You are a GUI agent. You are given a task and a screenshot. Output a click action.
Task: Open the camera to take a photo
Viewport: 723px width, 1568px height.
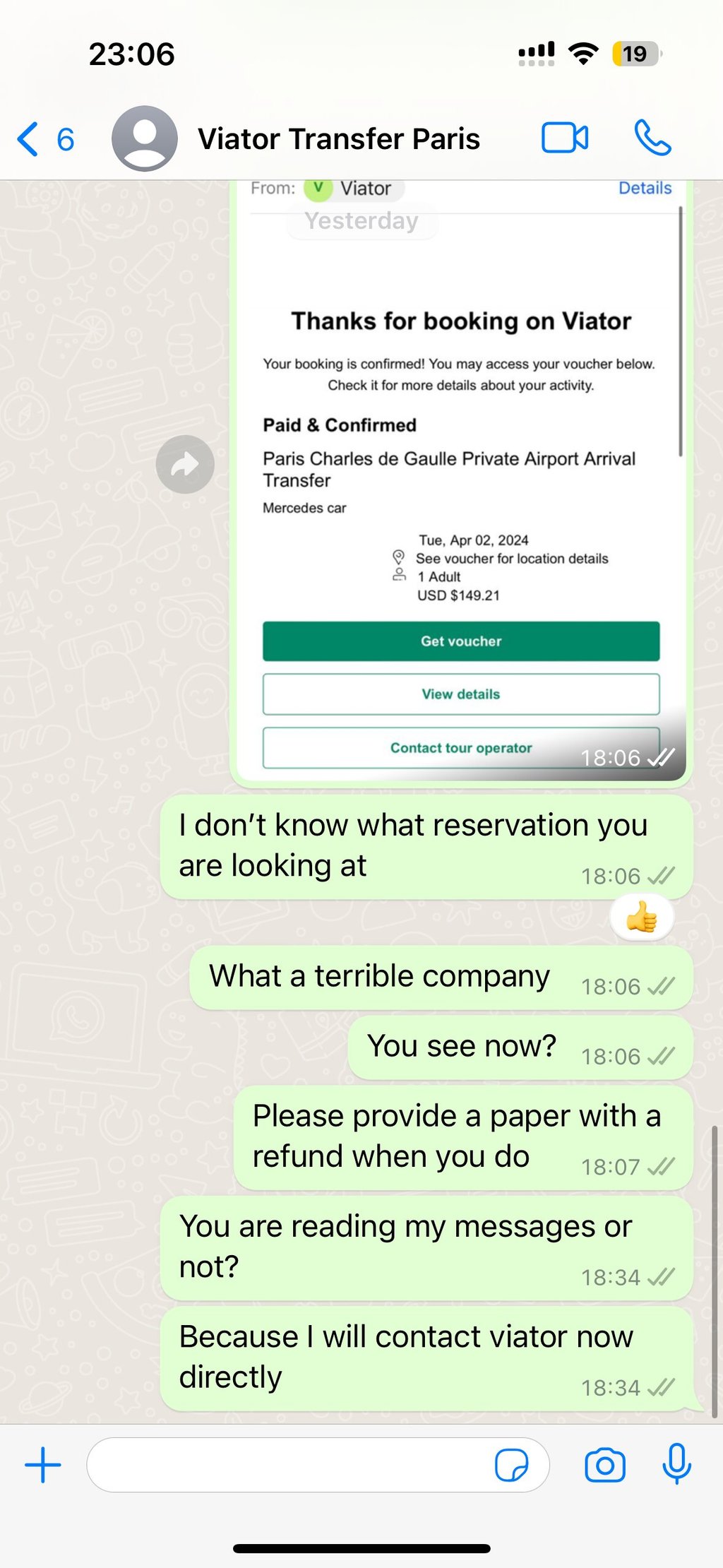coord(605,1465)
